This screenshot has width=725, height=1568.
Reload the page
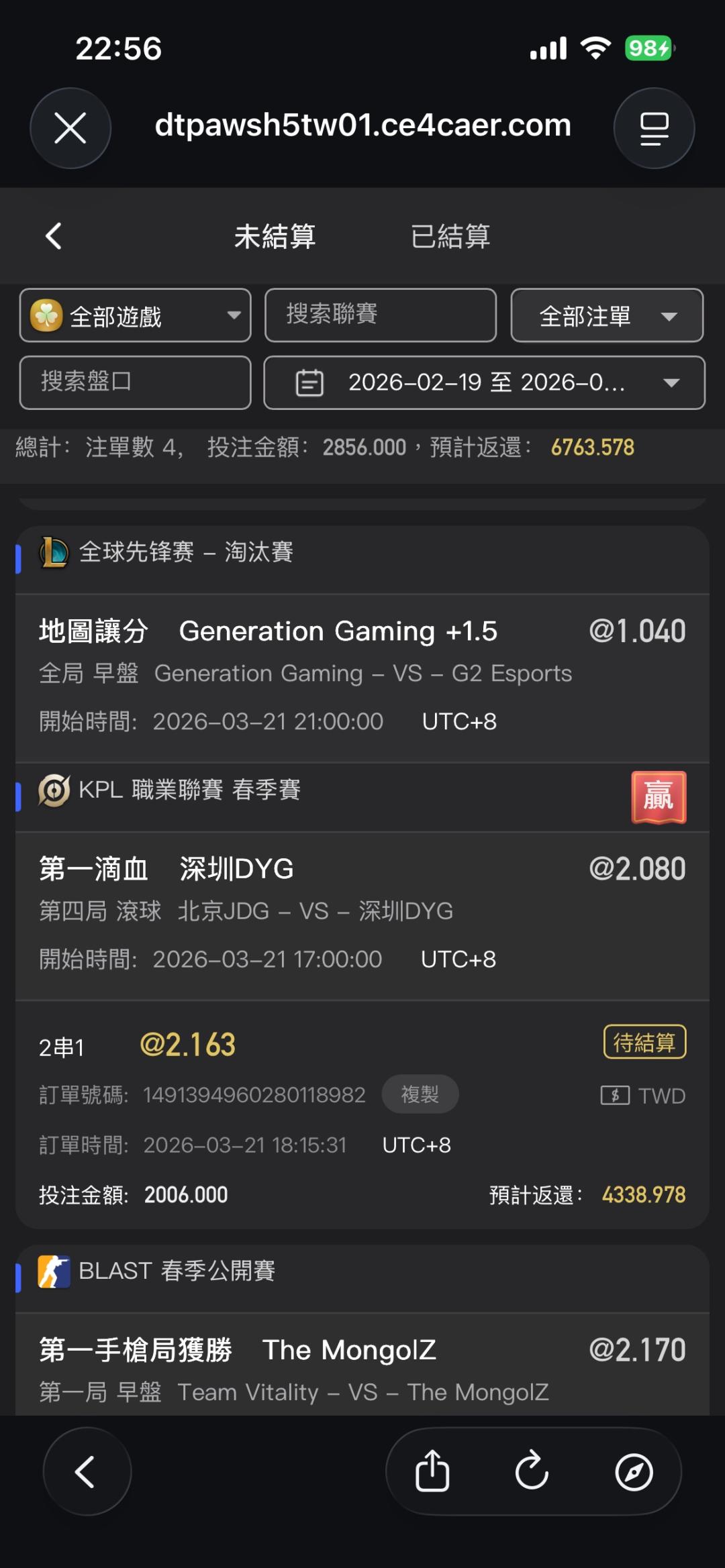[532, 1471]
